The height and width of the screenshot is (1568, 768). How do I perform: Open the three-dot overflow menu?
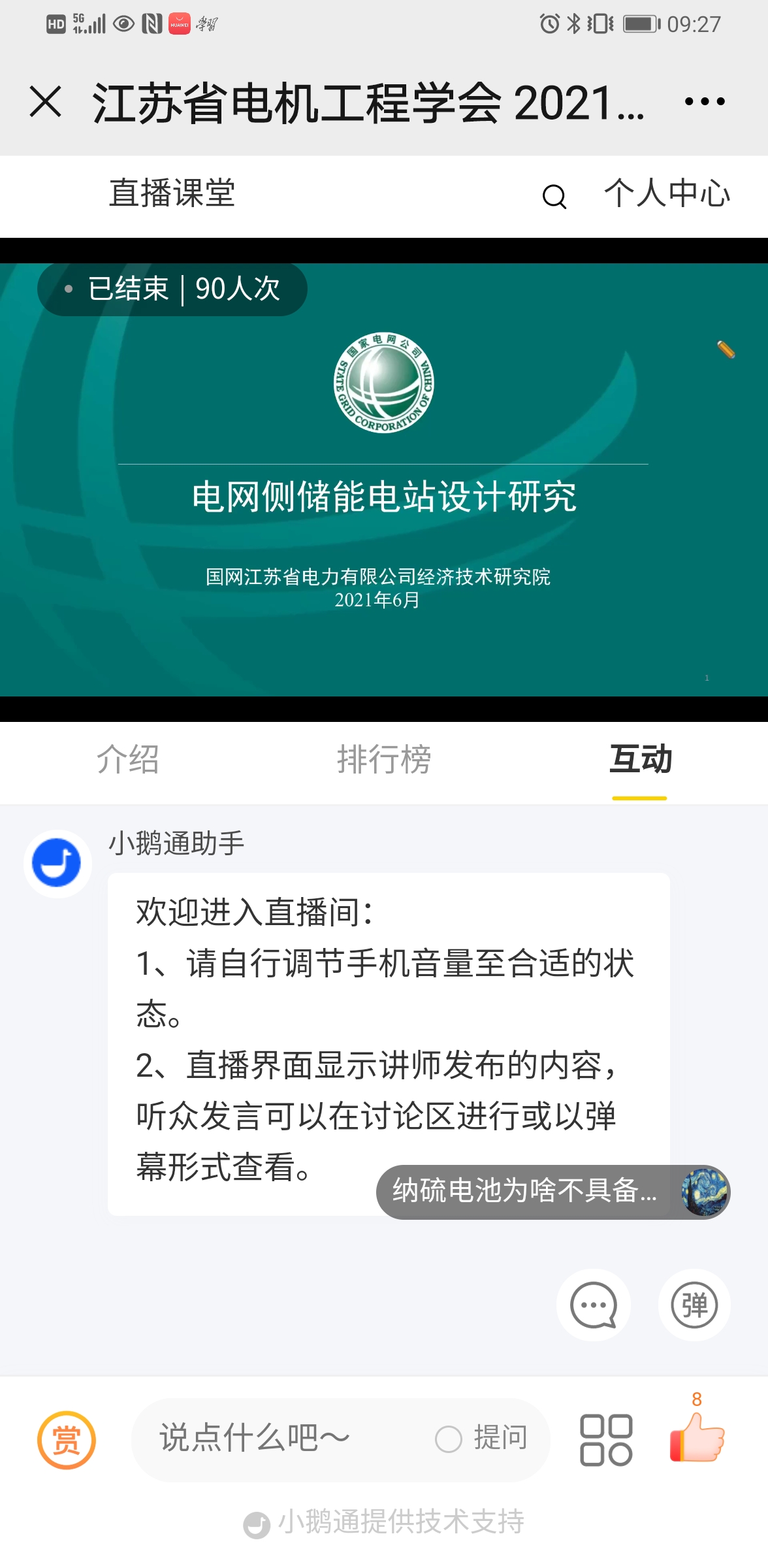point(704,102)
